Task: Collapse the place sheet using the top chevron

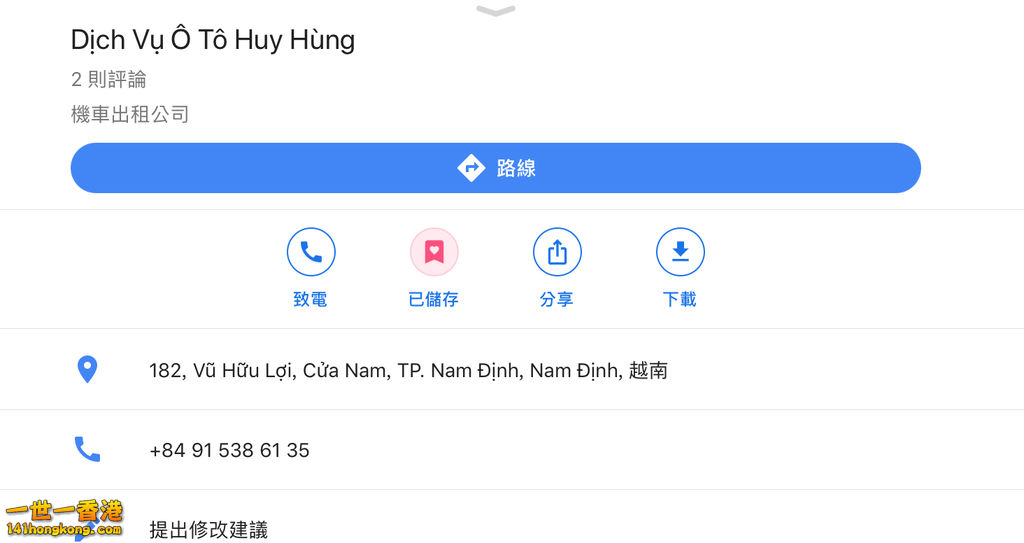Action: click(496, 11)
